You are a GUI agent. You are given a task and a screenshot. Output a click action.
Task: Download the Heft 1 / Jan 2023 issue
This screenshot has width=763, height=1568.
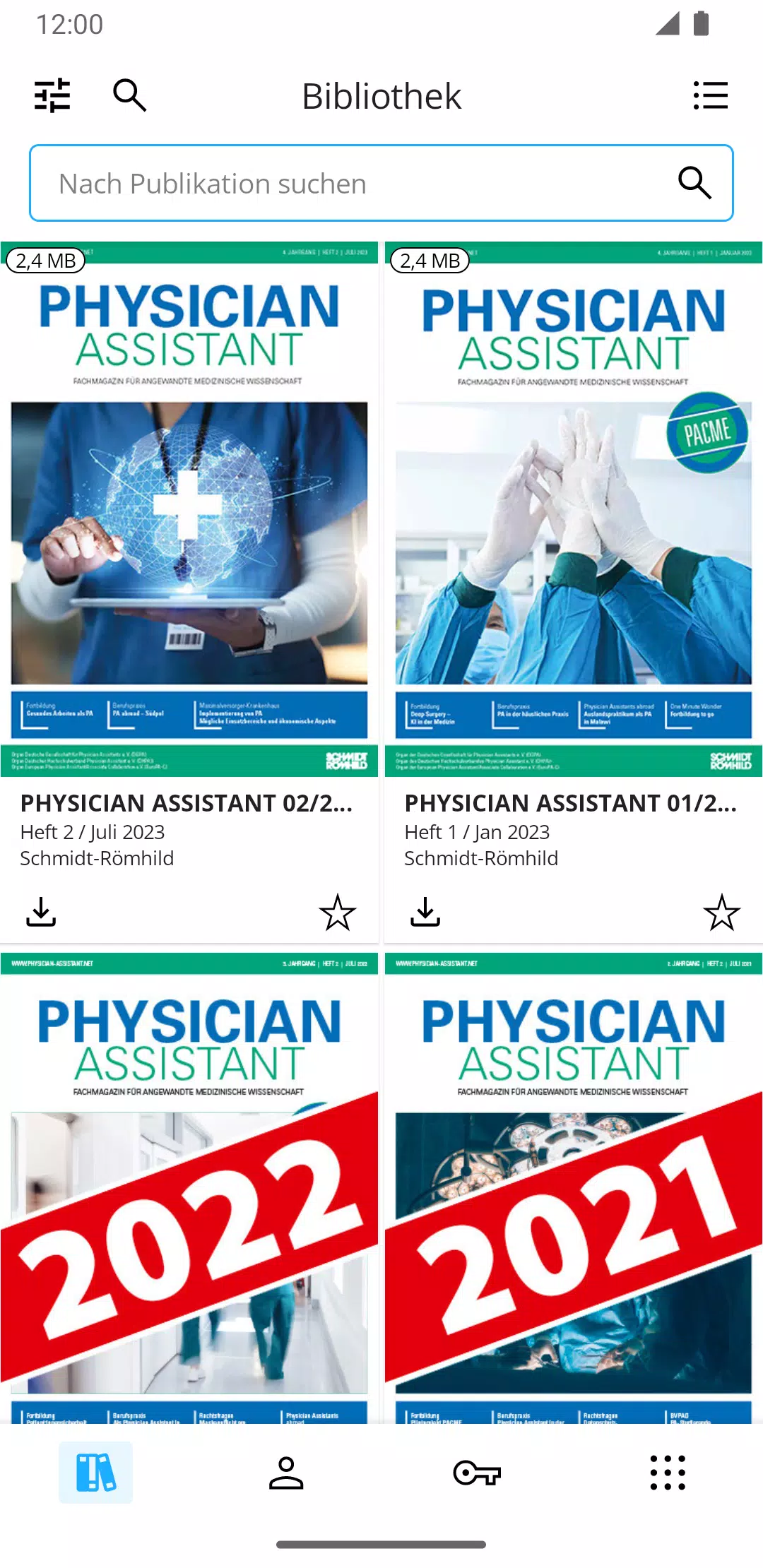[x=425, y=912]
